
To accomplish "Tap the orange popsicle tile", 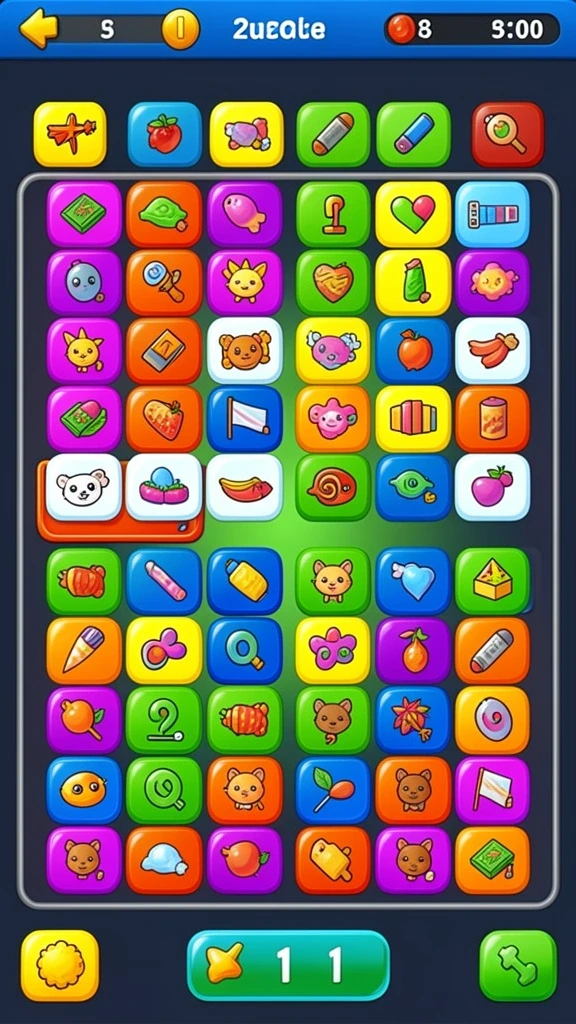I will 333,860.
